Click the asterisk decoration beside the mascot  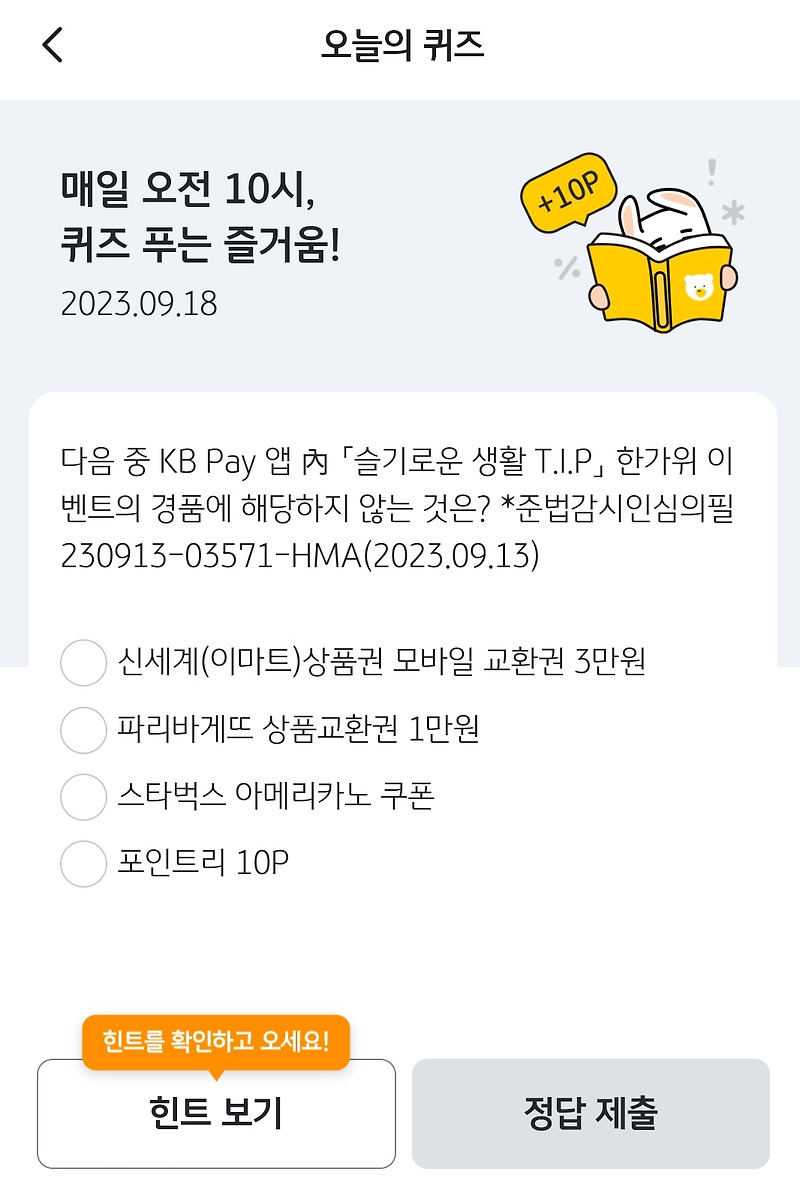point(734,211)
